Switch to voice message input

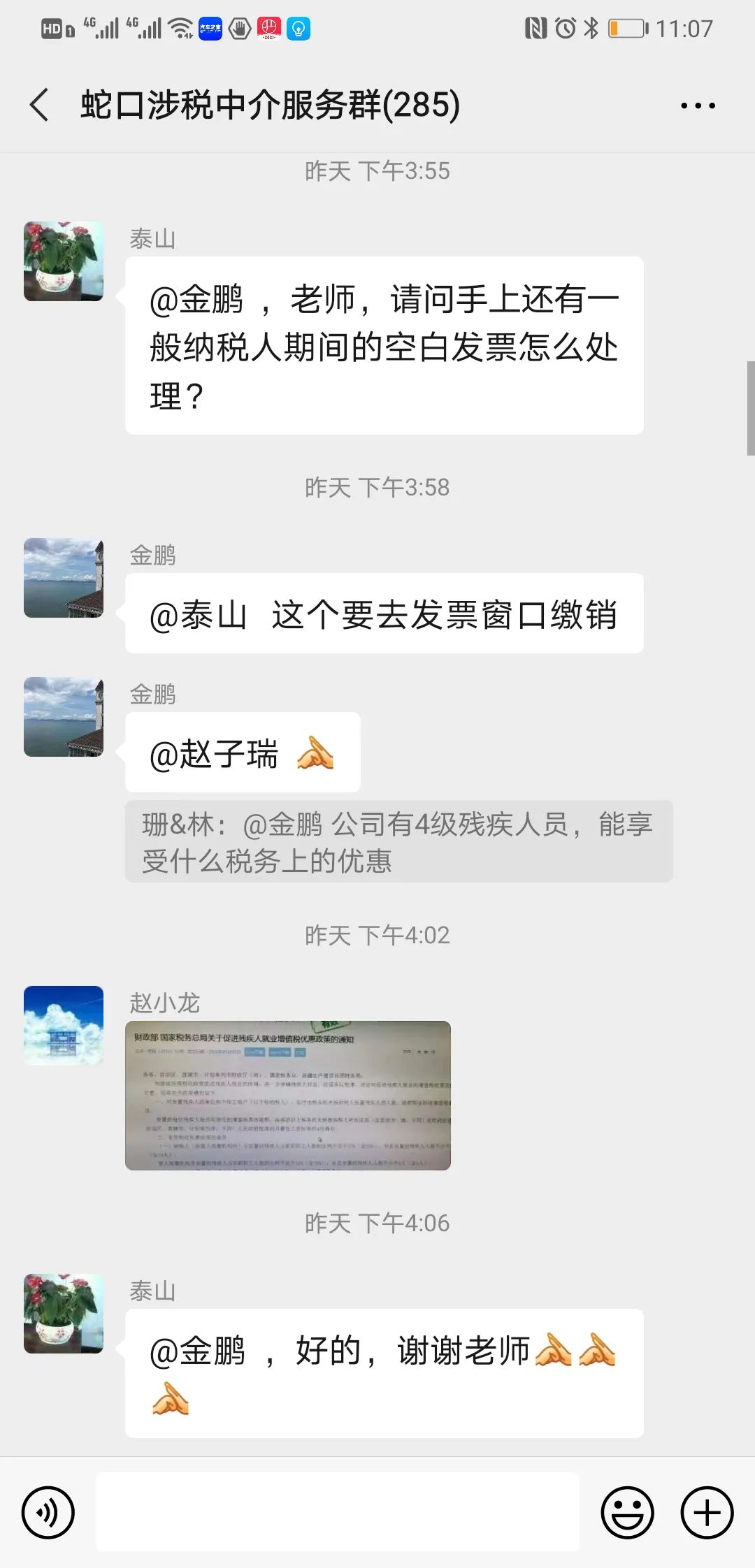pos(48,1513)
